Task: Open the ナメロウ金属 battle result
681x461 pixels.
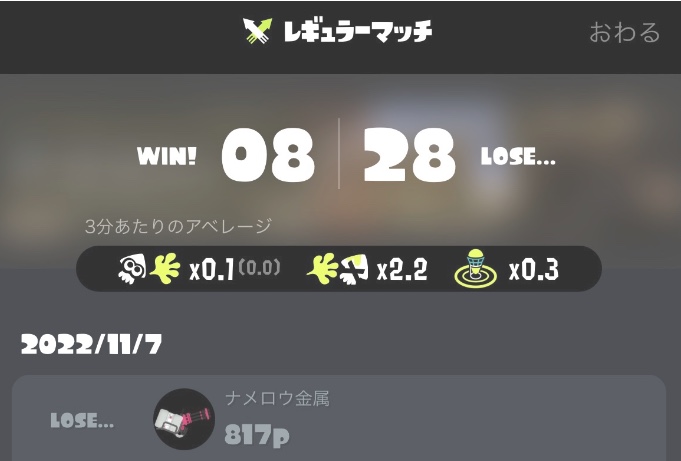Action: tap(338, 419)
